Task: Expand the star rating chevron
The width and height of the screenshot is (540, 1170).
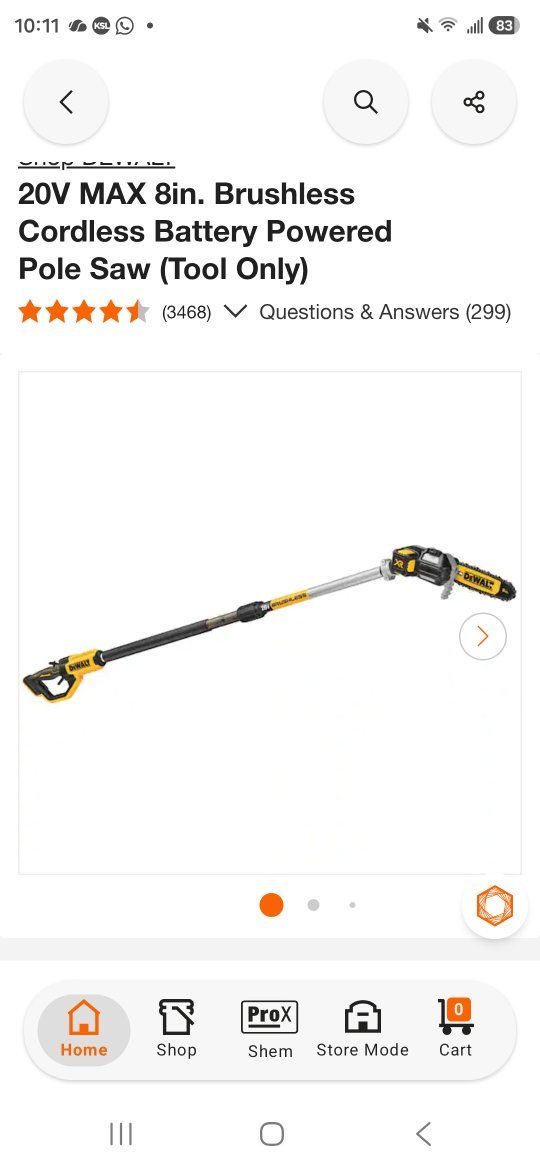Action: [235, 312]
